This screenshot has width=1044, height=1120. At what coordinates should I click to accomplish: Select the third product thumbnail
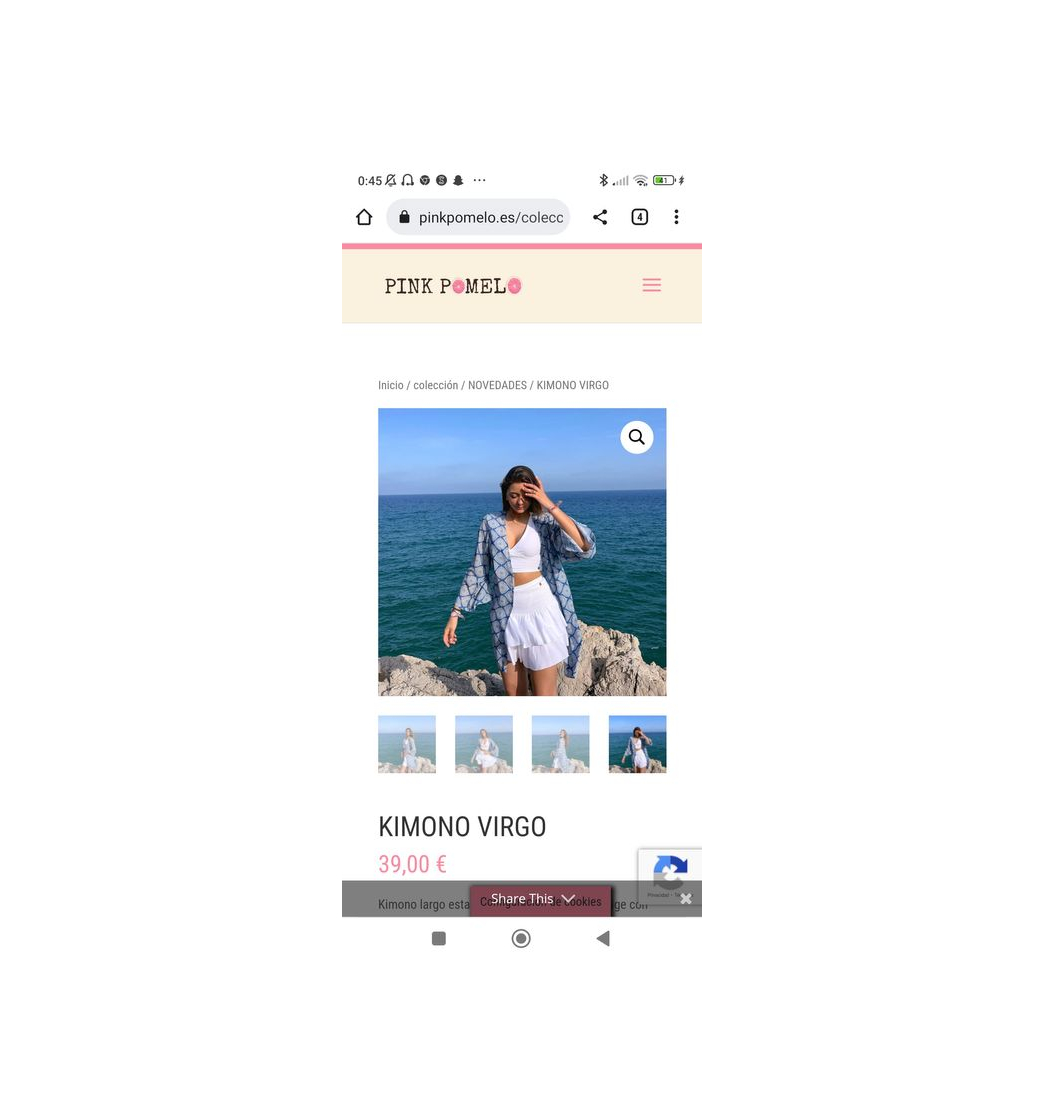pyautogui.click(x=560, y=744)
